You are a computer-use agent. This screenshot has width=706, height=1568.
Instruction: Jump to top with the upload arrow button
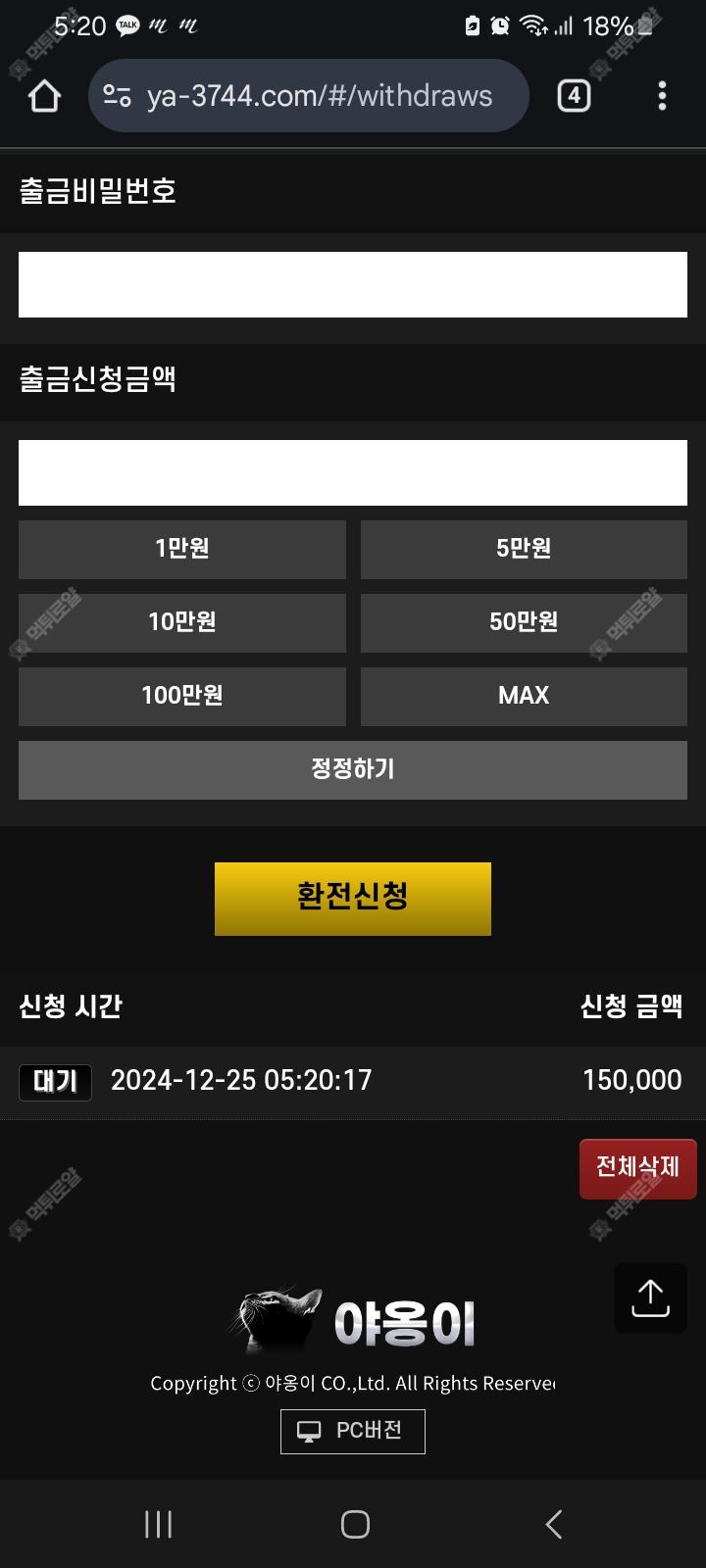649,1298
